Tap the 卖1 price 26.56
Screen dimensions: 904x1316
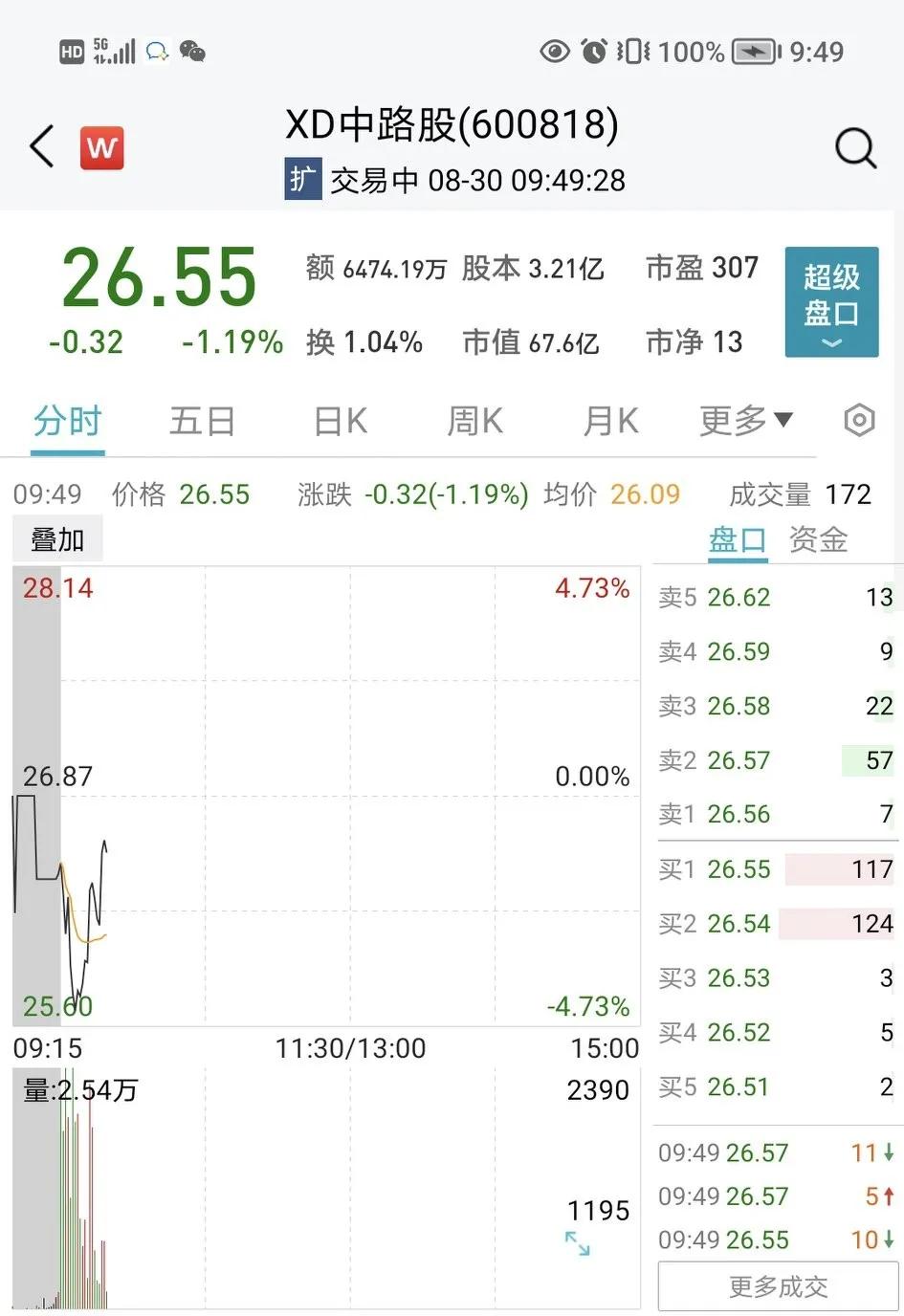(x=739, y=814)
